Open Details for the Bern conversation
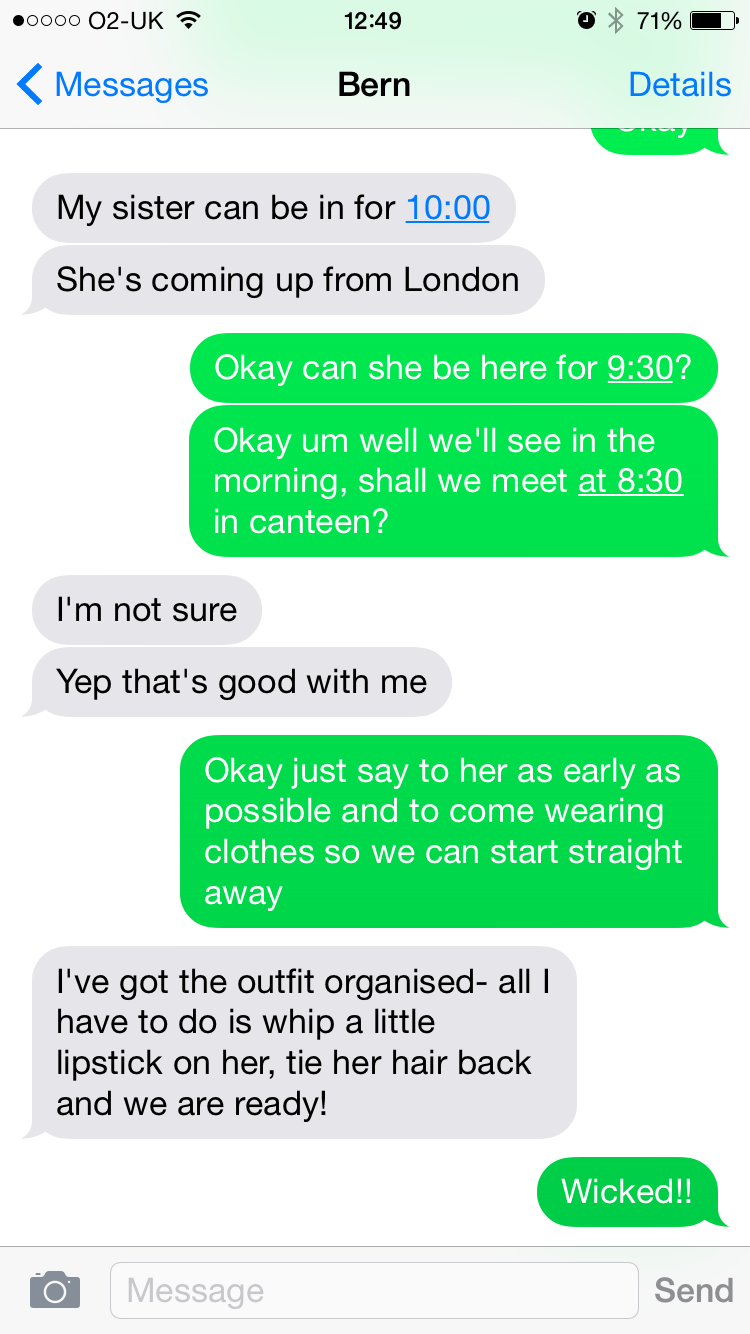 [679, 85]
